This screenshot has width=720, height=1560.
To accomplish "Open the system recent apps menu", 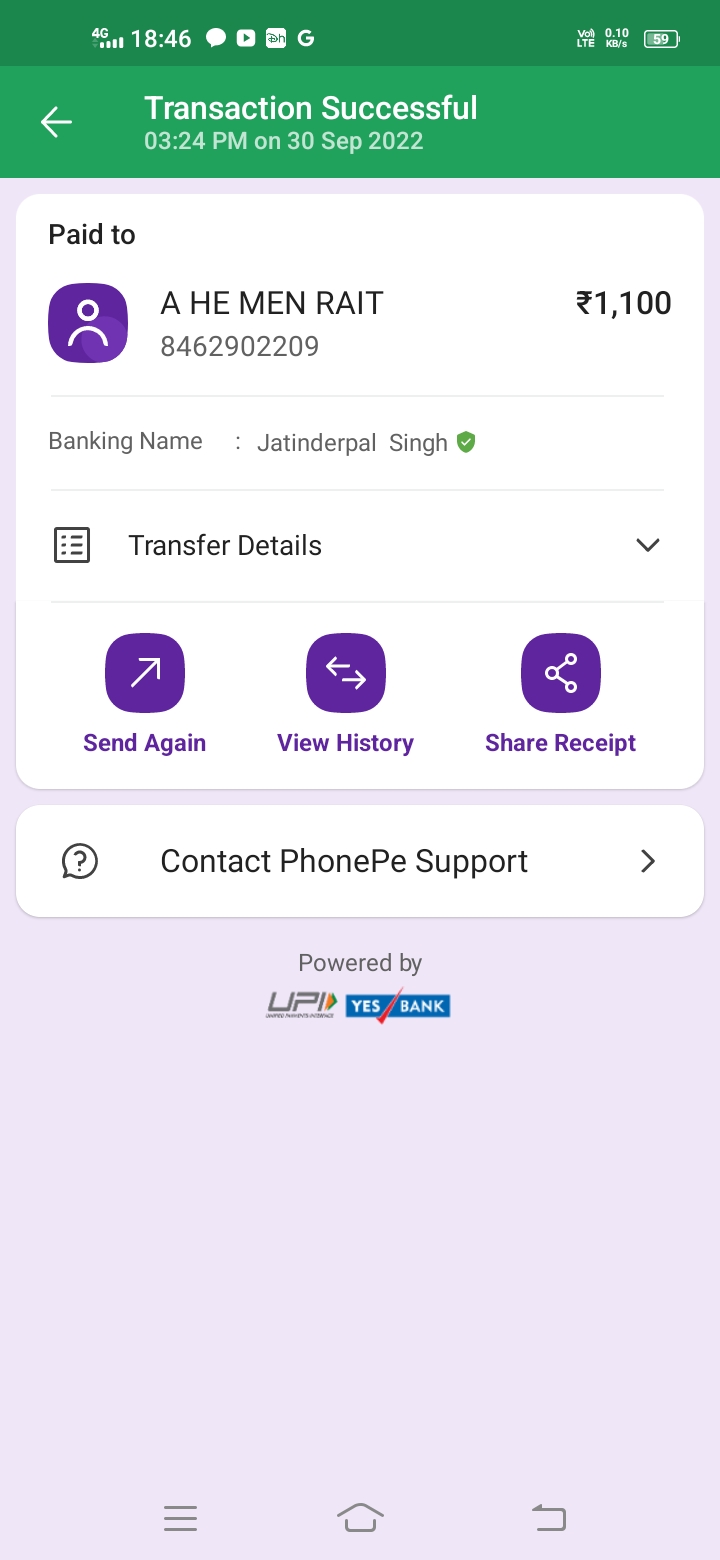I will coord(180,1518).
